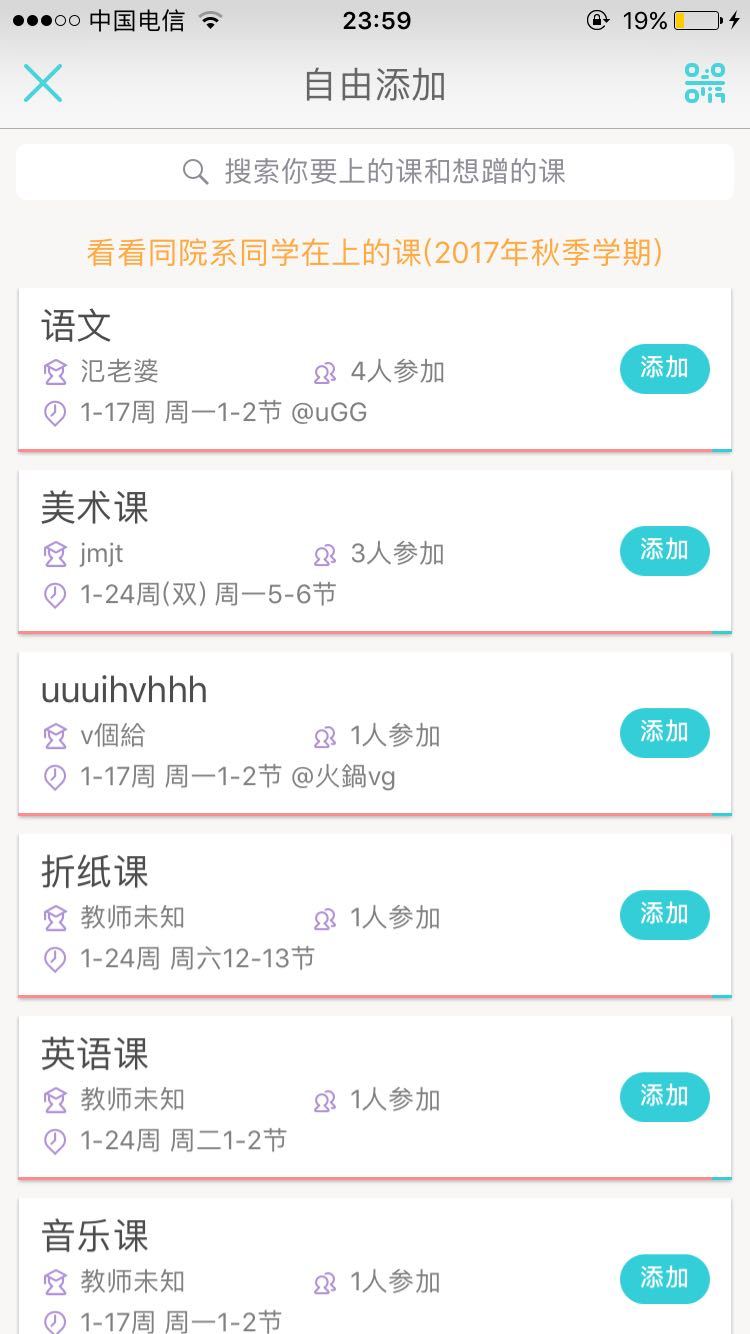The width and height of the screenshot is (750, 1334).
Task: Add the 音乐课 course
Action: (664, 1279)
